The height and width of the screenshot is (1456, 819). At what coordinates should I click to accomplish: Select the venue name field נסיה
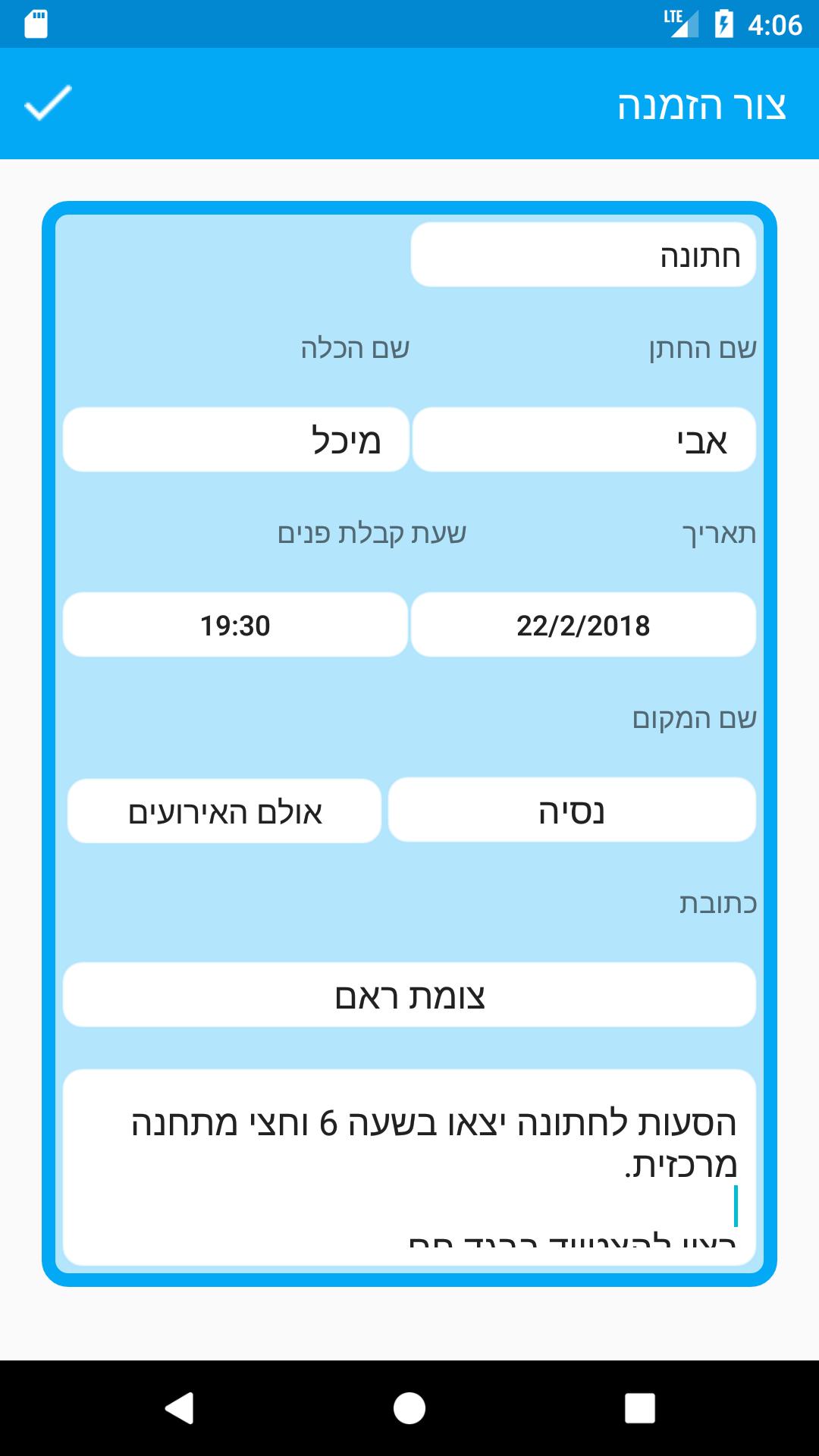pos(568,811)
